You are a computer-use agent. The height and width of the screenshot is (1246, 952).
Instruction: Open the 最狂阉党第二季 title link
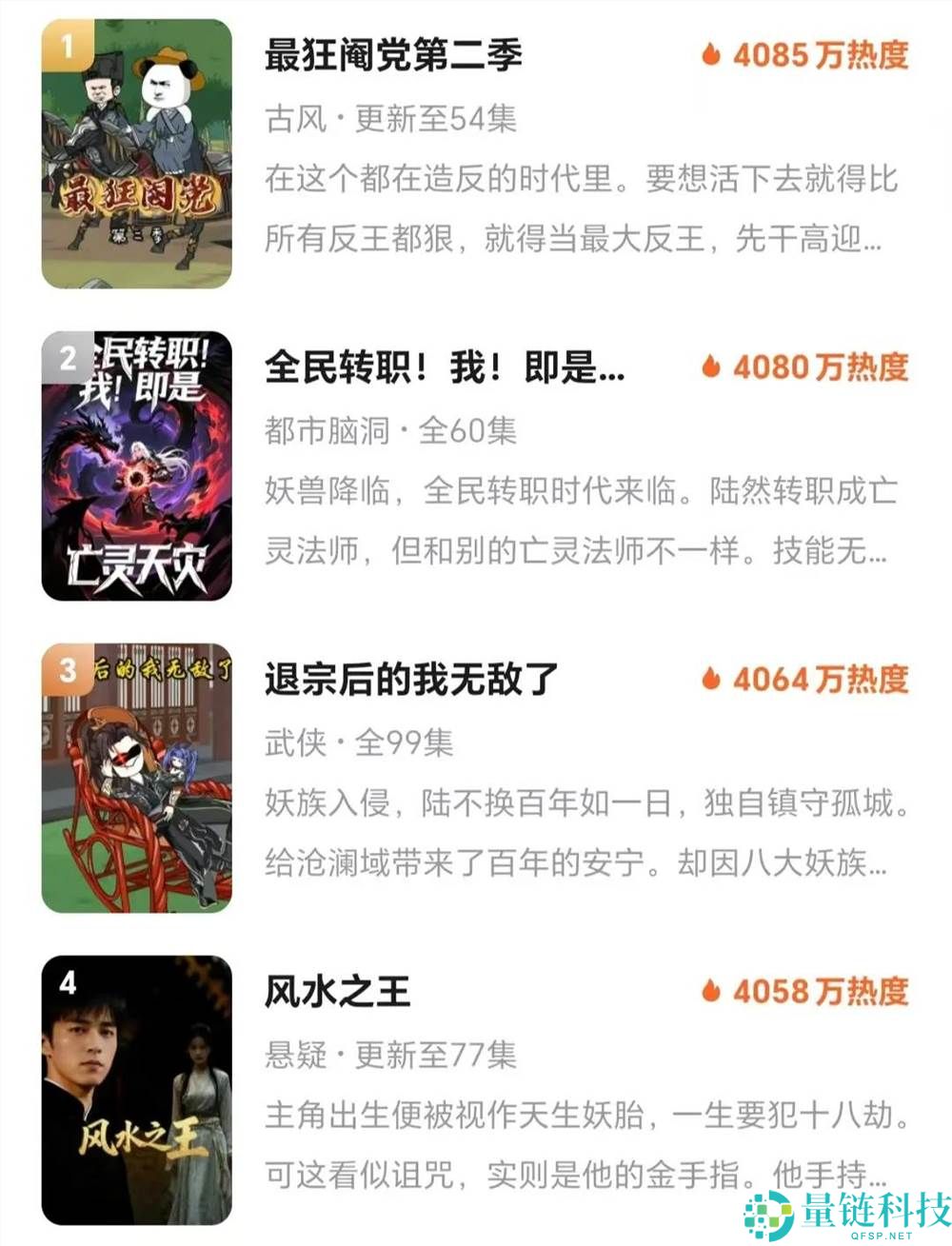tap(390, 55)
